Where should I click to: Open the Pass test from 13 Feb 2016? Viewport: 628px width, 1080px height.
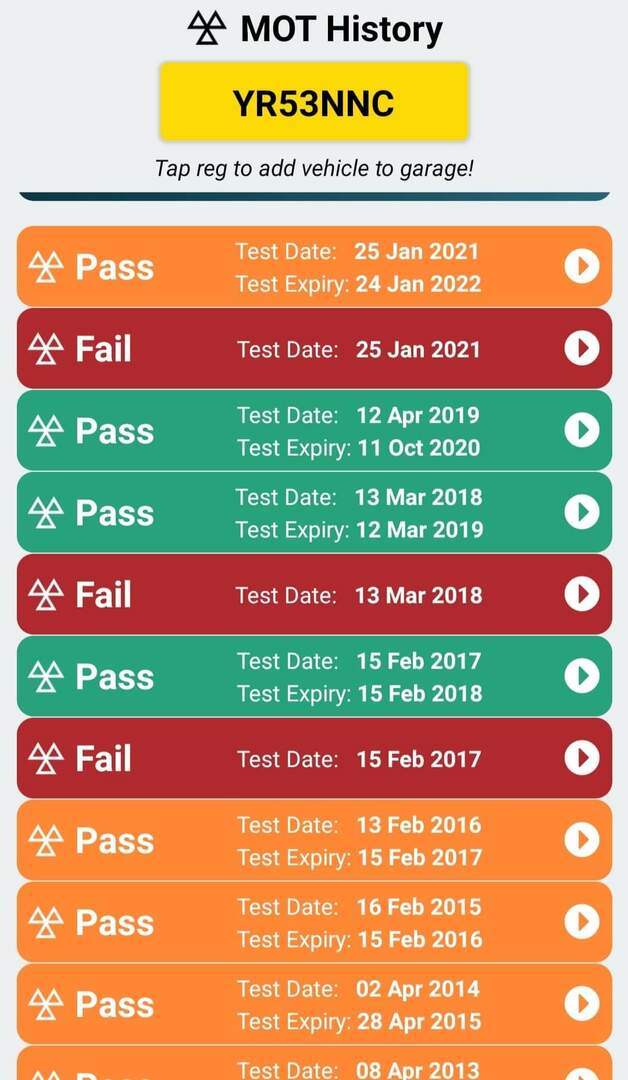[314, 841]
